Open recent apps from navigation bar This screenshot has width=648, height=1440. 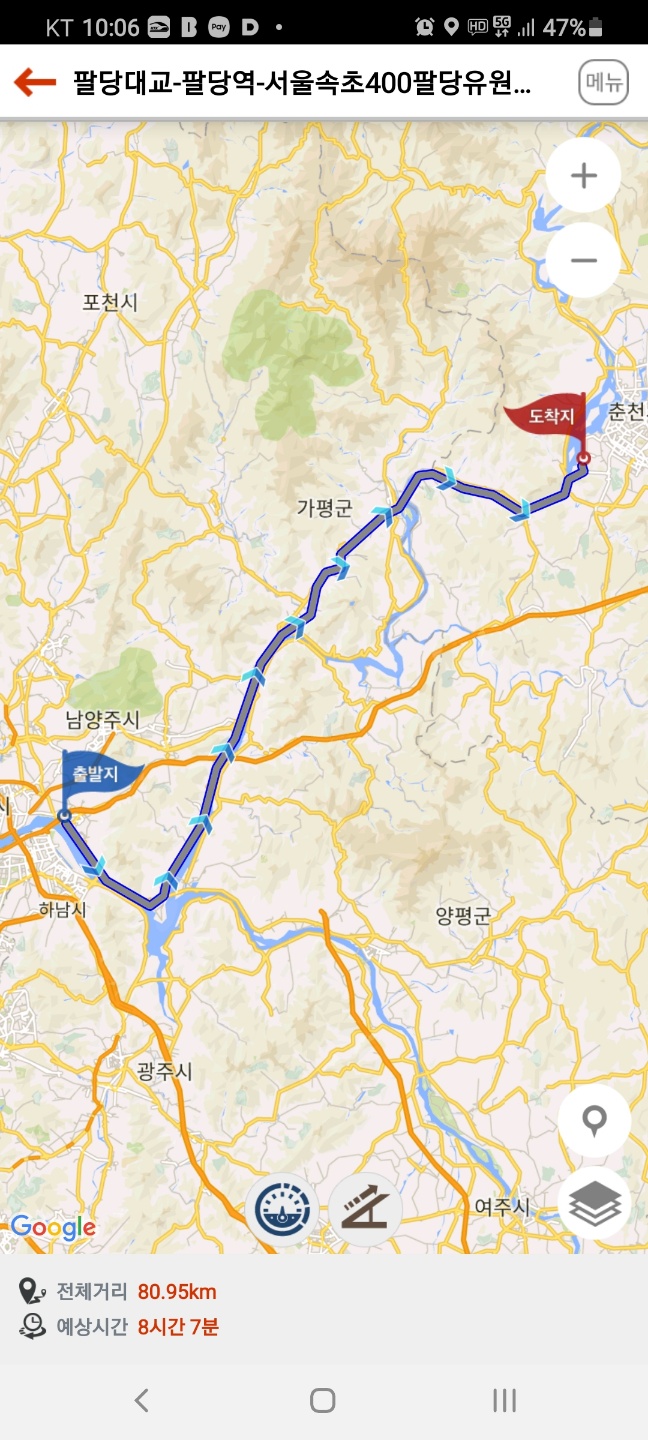(x=504, y=1400)
